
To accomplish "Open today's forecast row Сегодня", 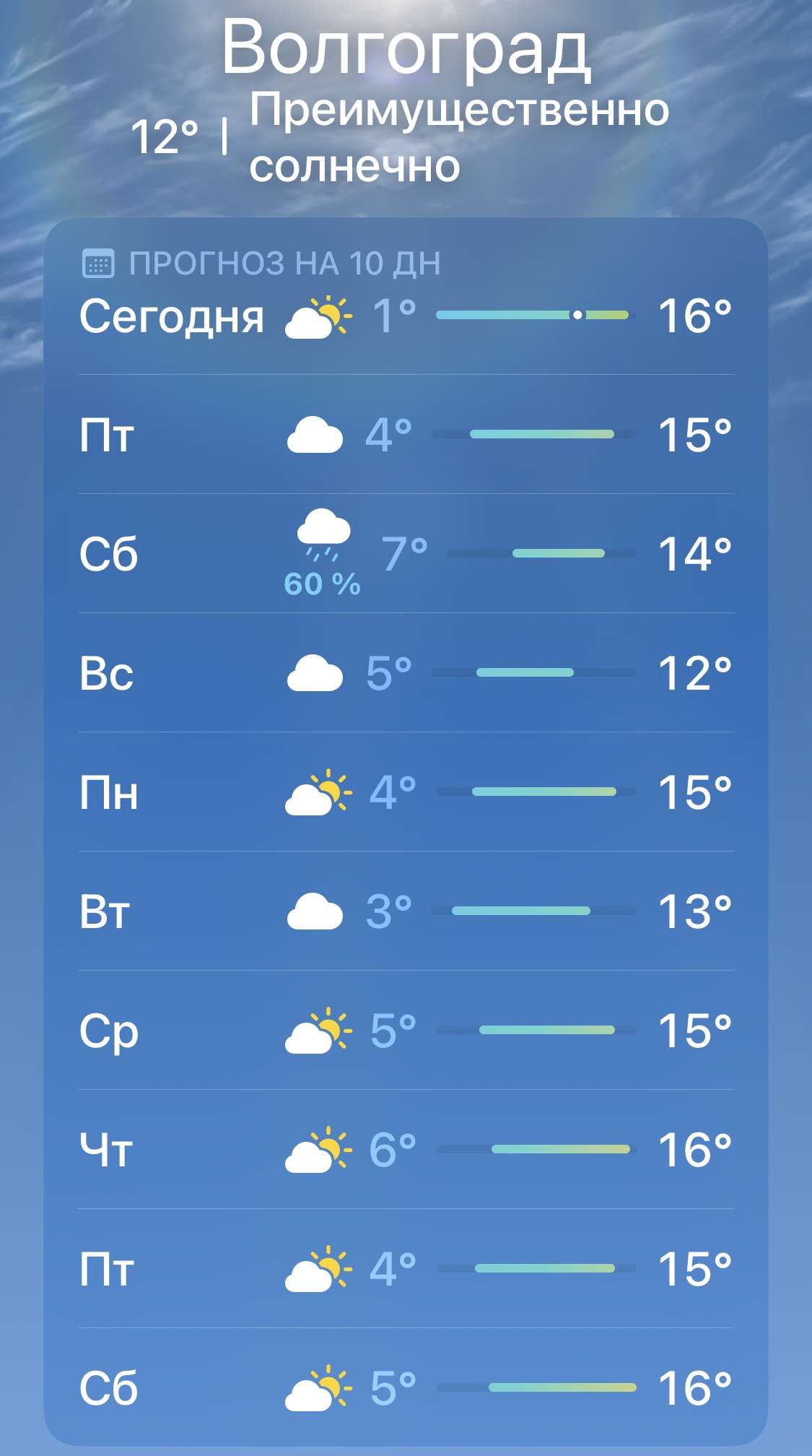I will point(406,316).
